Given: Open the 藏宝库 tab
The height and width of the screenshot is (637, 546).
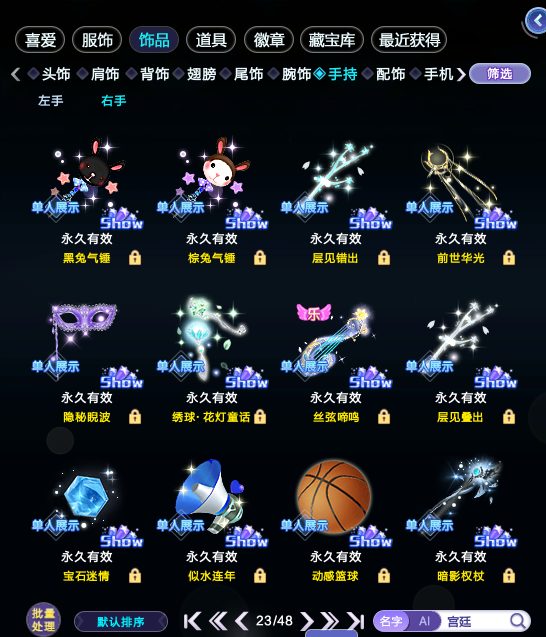Looking at the screenshot, I should tap(332, 40).
